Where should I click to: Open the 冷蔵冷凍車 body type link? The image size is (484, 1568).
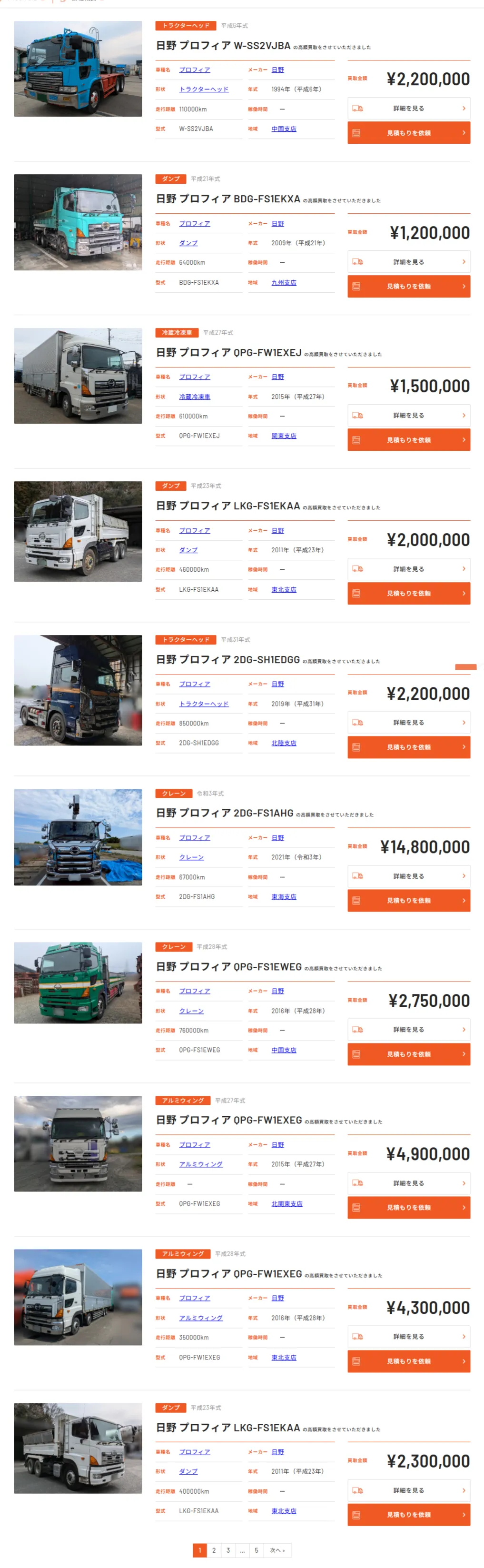point(194,397)
